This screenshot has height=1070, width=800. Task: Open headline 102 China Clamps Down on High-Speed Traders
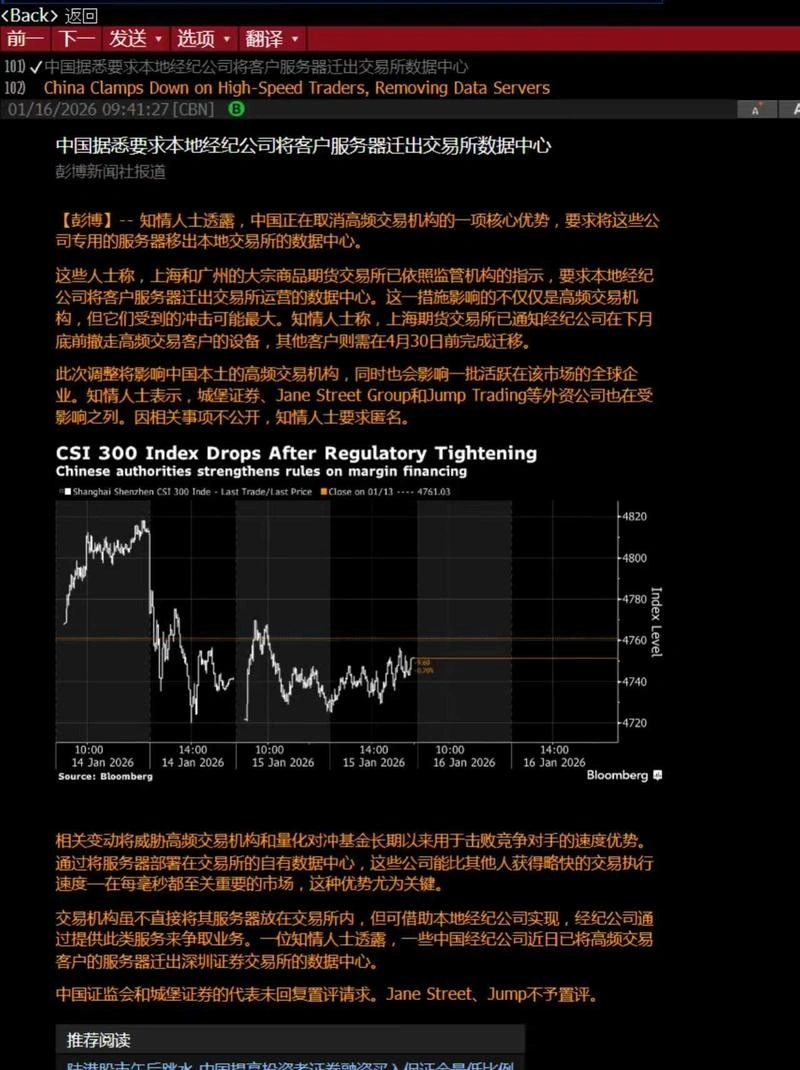pyautogui.click(x=296, y=88)
